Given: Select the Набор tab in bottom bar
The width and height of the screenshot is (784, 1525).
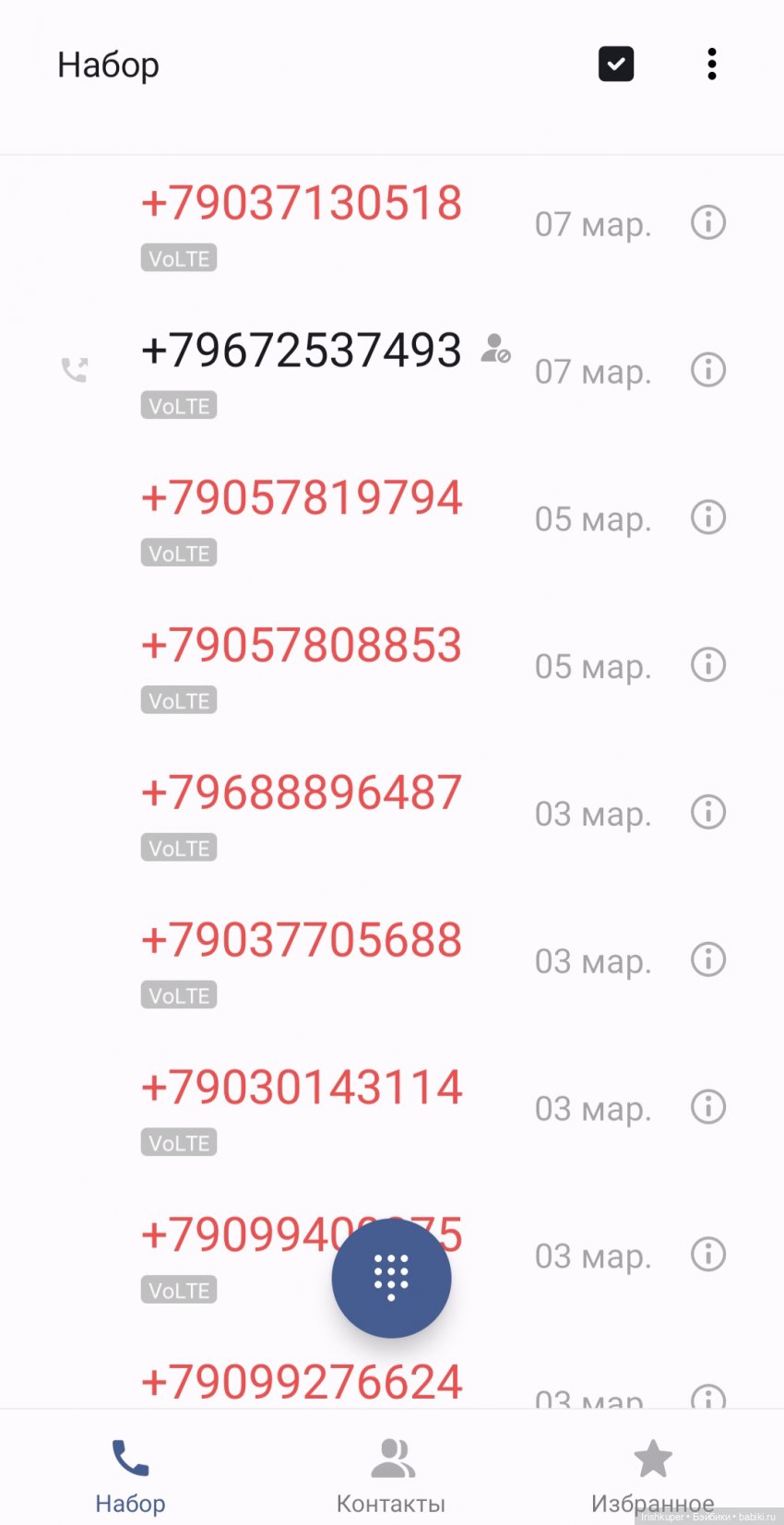Looking at the screenshot, I should pos(130,1475).
